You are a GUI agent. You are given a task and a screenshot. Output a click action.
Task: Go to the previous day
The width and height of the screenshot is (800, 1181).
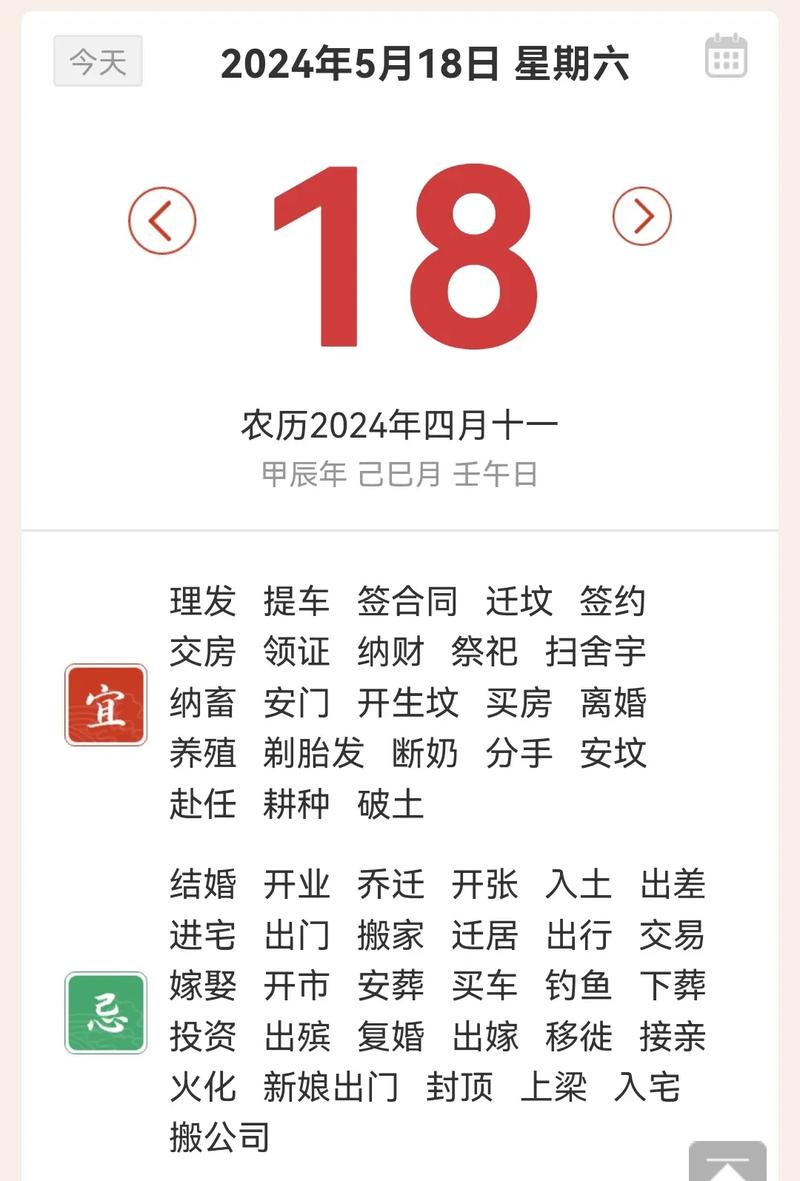162,219
